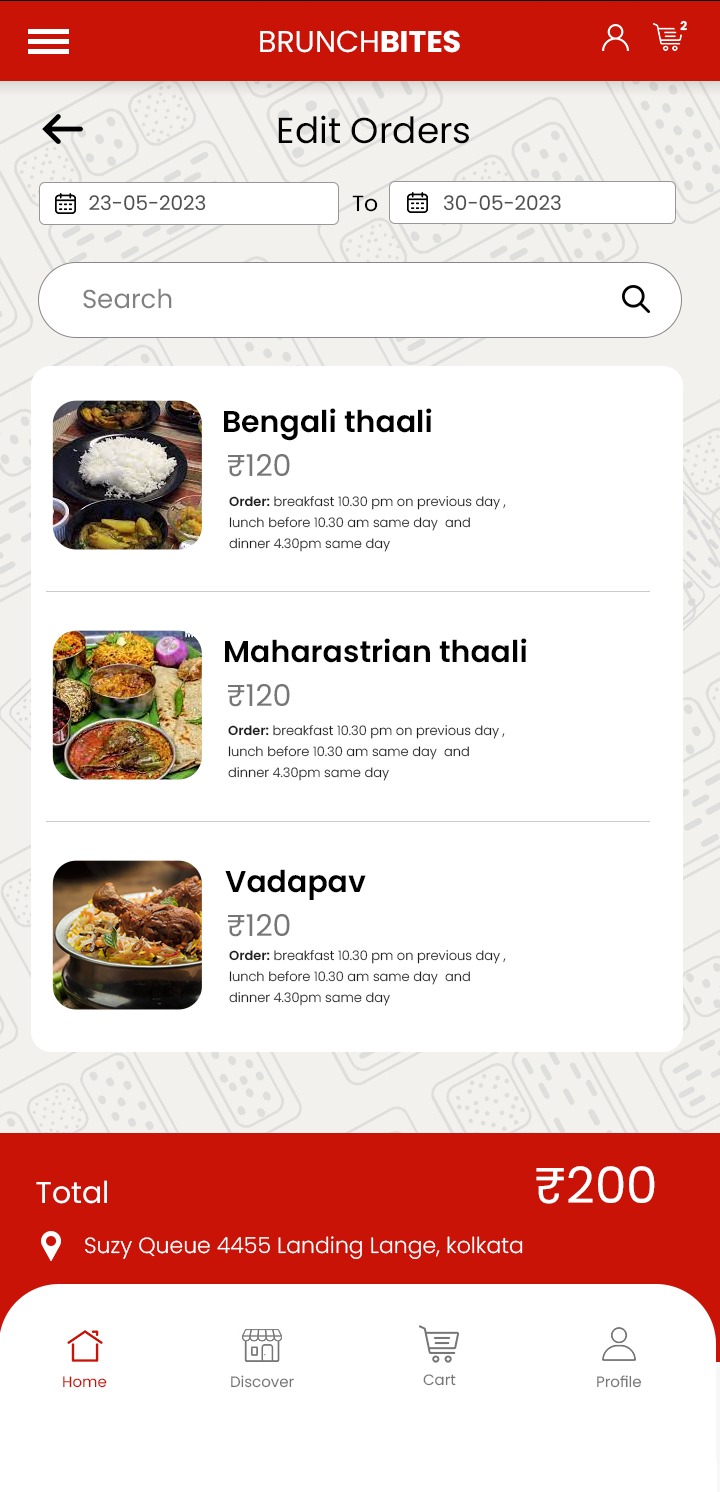The height and width of the screenshot is (1492, 720).
Task: Open the hamburger drawer menu
Action: pyautogui.click(x=48, y=41)
